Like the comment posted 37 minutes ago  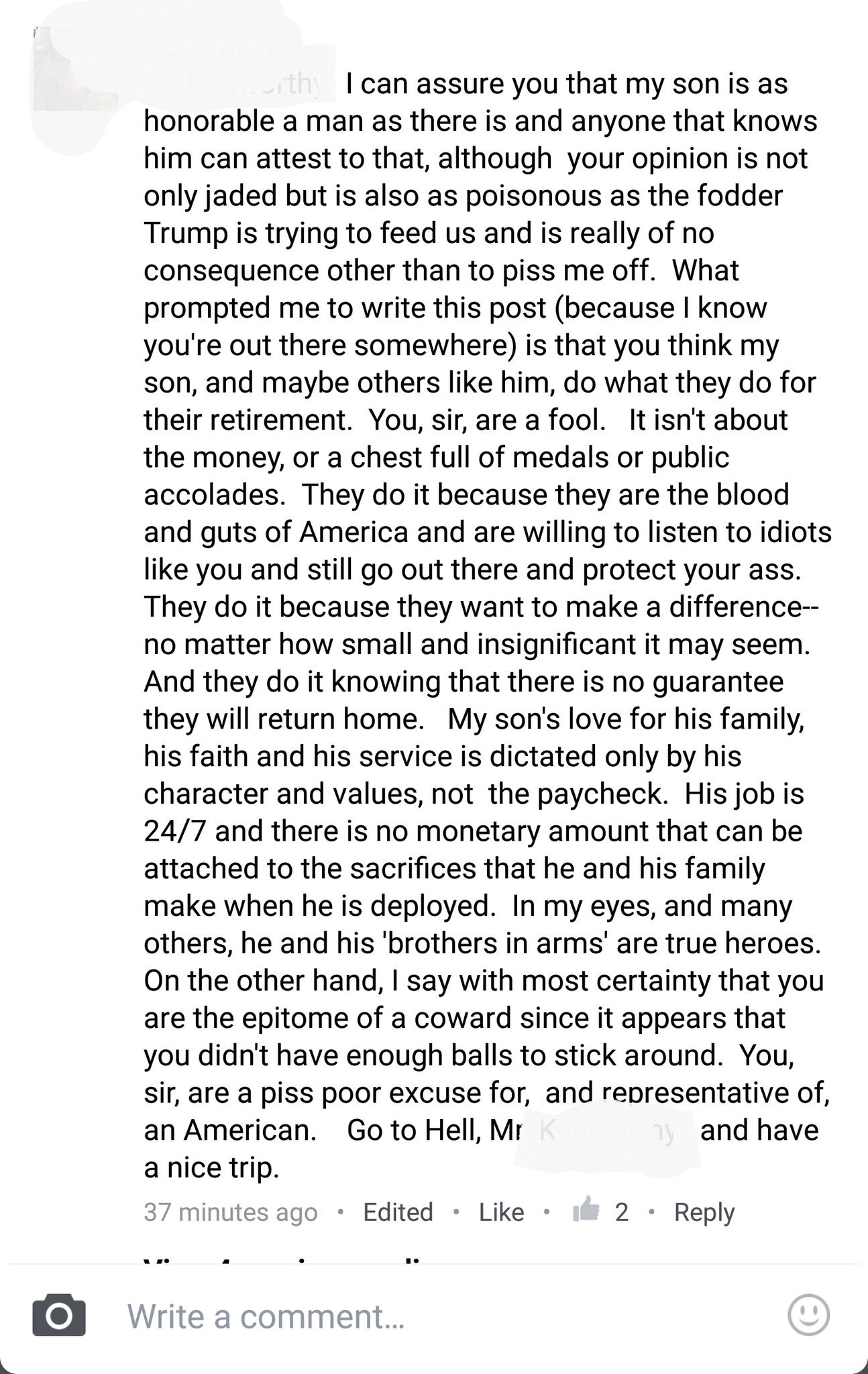[x=501, y=1212]
